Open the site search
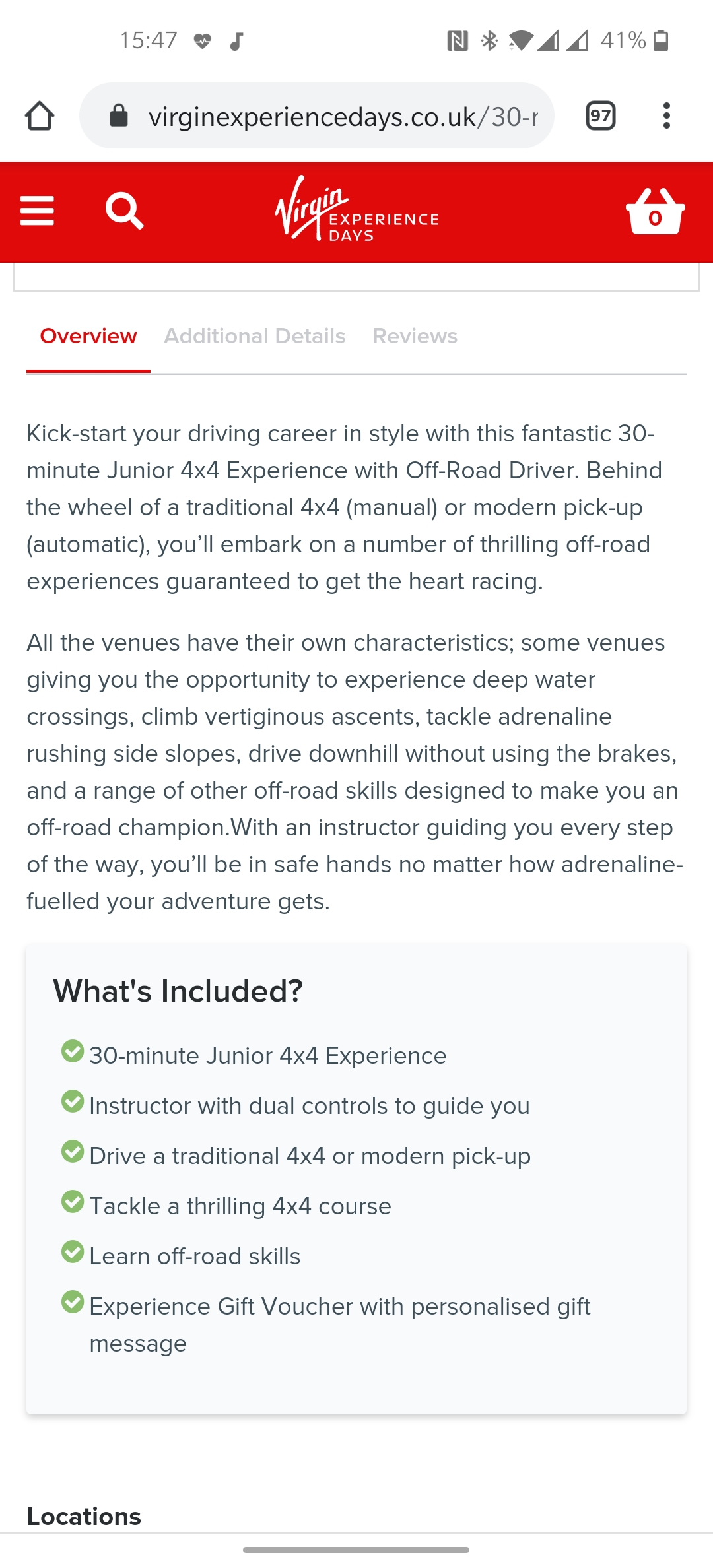Viewport: 713px width, 1568px height. tap(124, 211)
